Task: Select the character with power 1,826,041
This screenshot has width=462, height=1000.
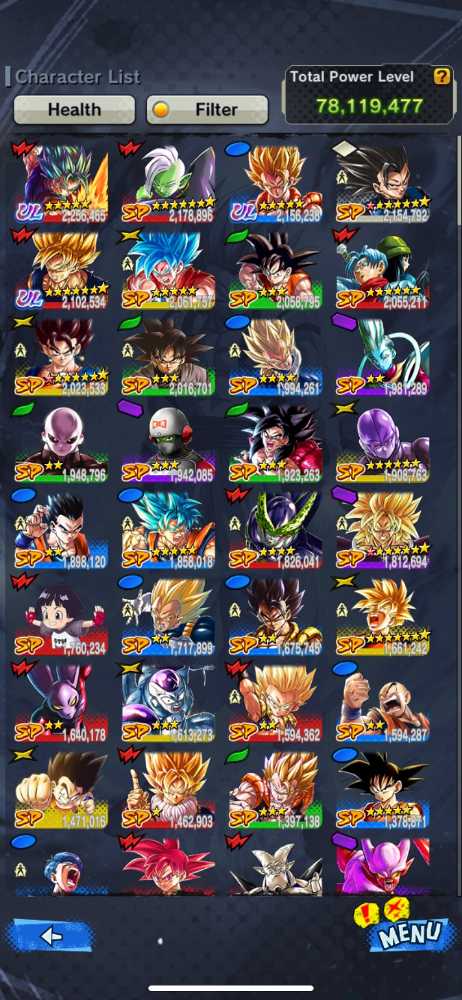Action: [276, 530]
